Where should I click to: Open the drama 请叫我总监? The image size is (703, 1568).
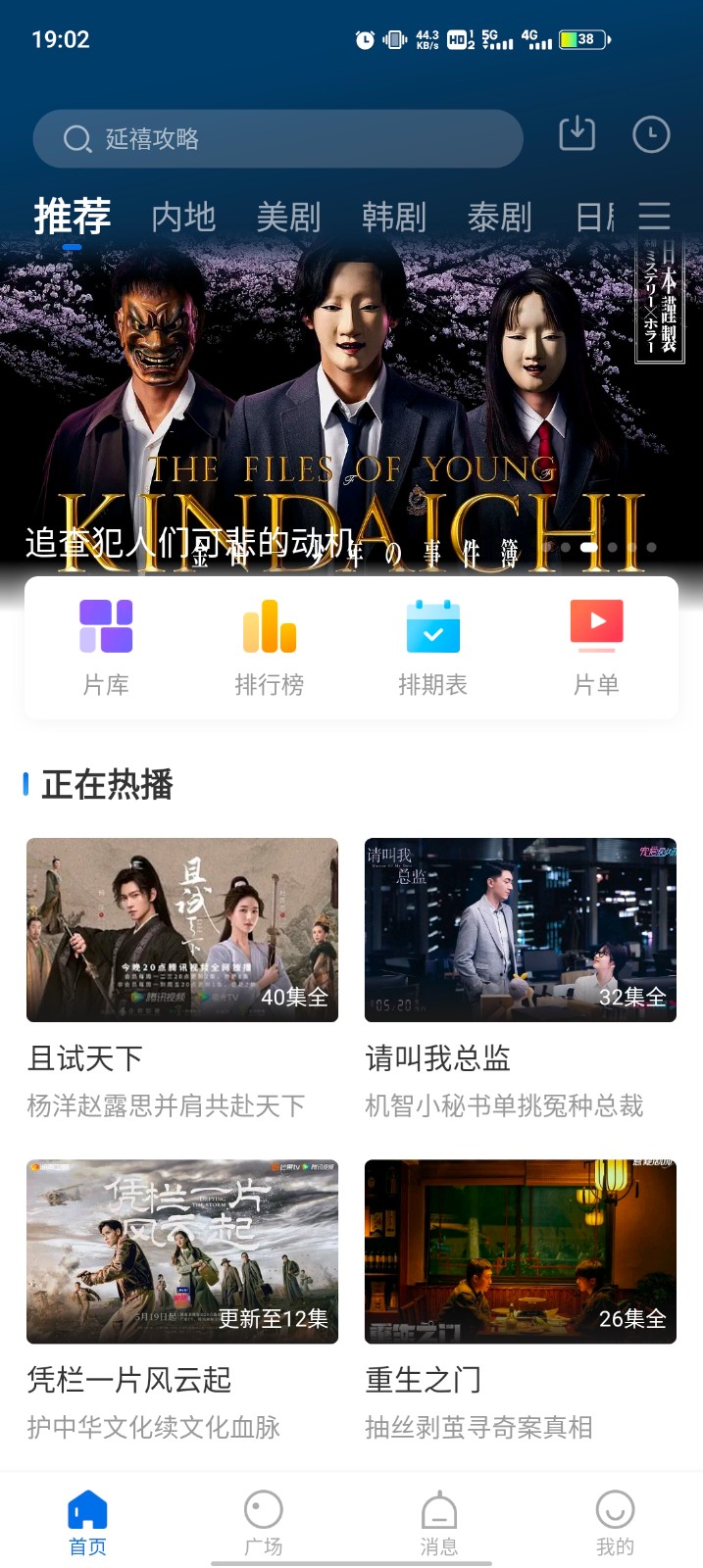(x=521, y=930)
